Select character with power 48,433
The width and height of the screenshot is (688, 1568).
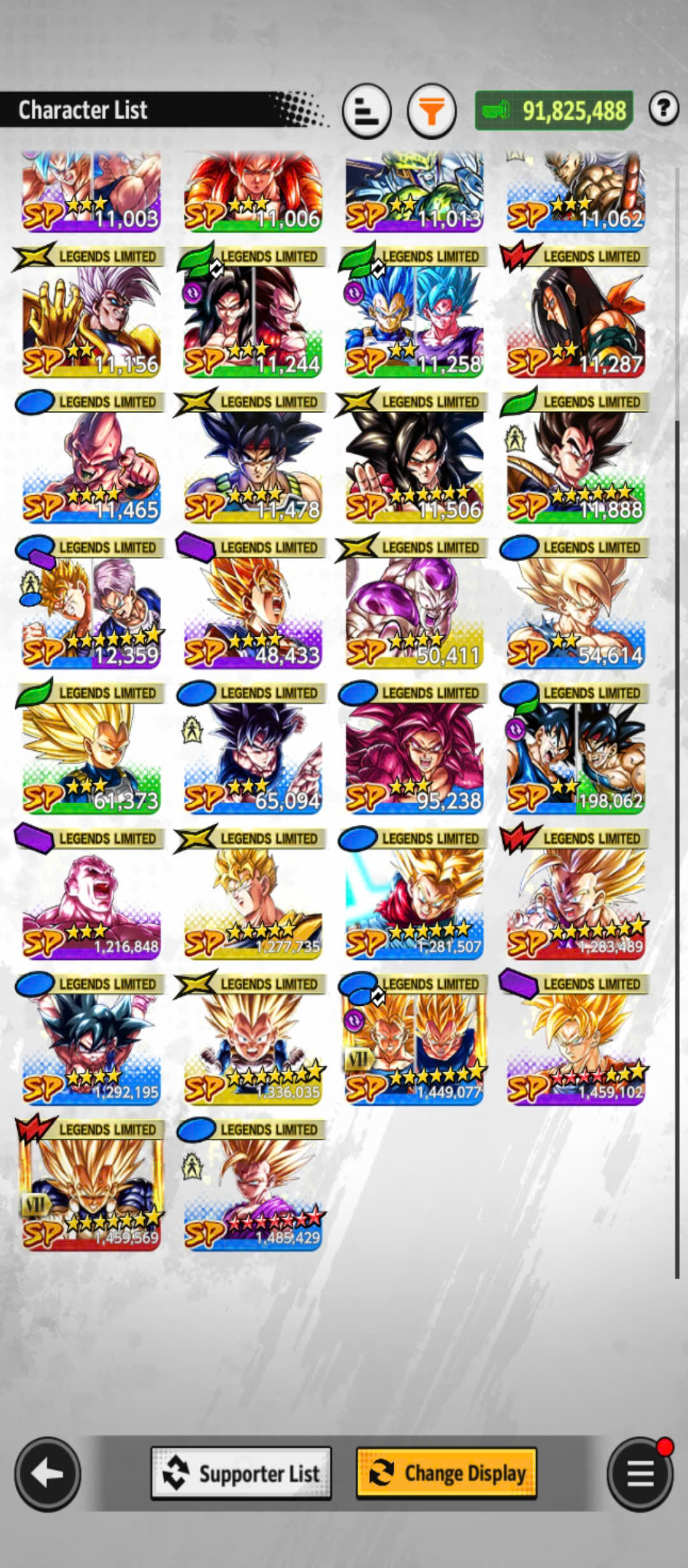click(x=253, y=609)
